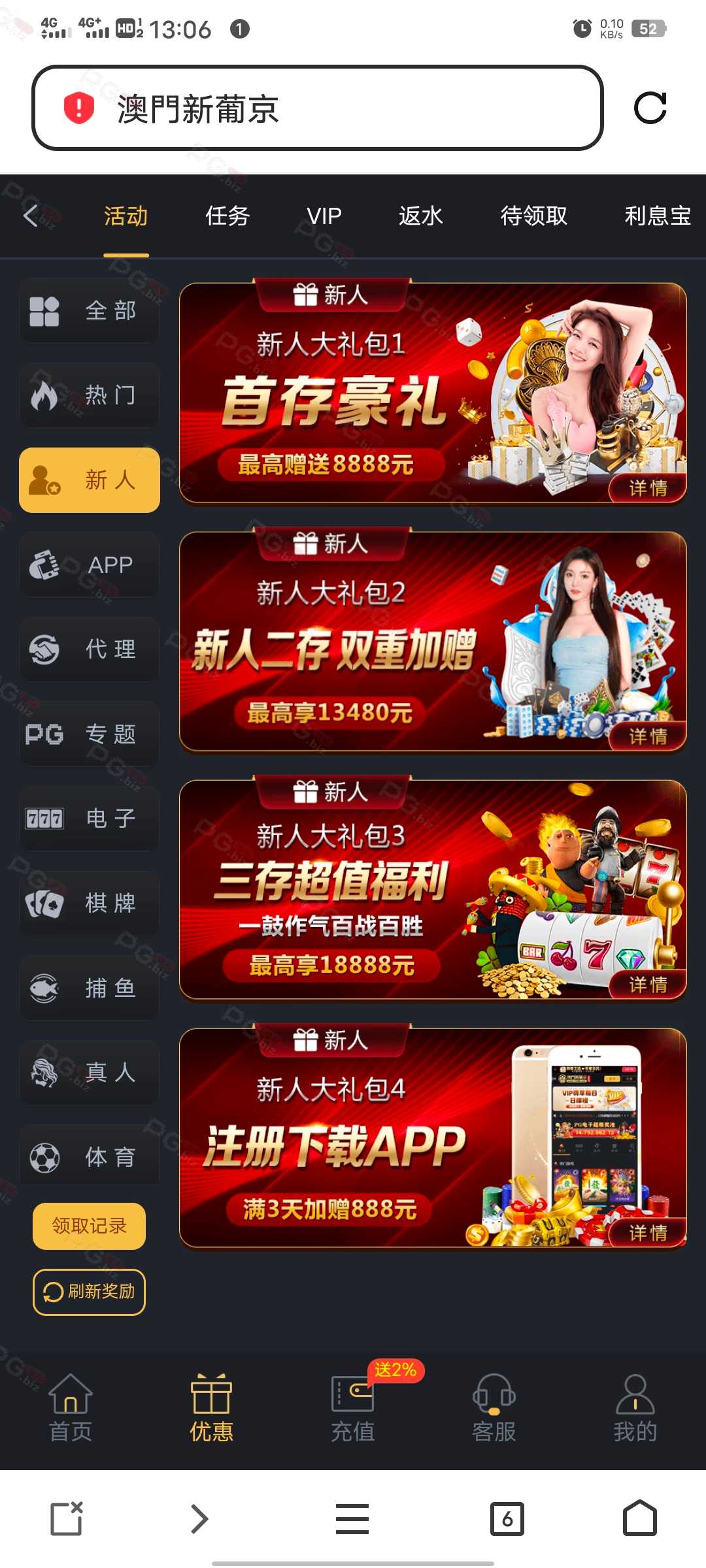Screen dimensions: 706x1568
Task: Tap 详情 on 新人大礼包3 banner
Action: pos(648,985)
